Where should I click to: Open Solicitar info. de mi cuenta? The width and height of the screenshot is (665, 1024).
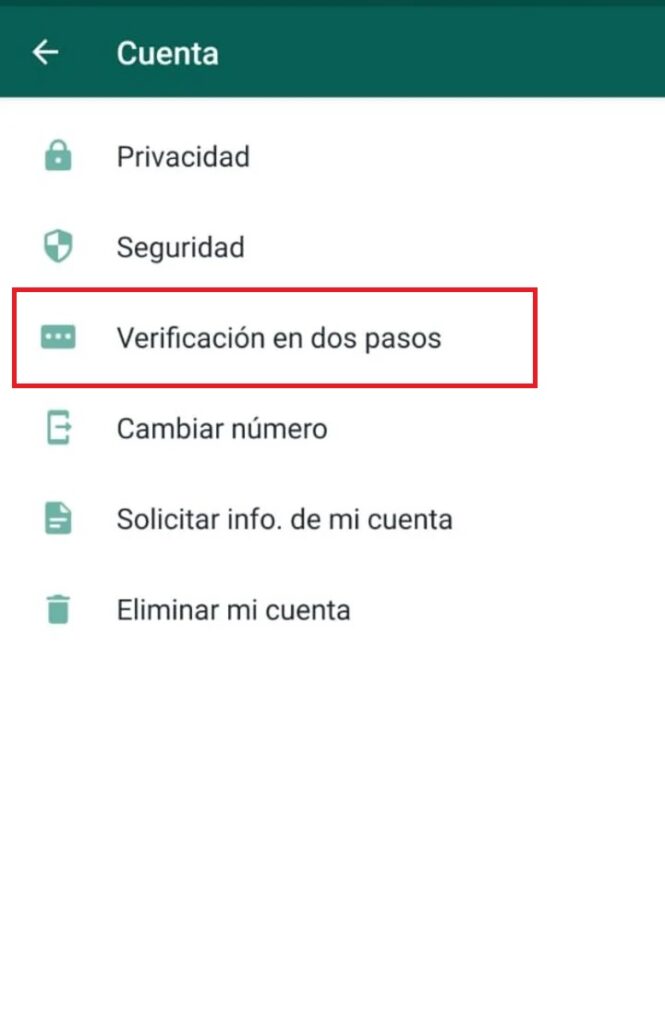(284, 519)
